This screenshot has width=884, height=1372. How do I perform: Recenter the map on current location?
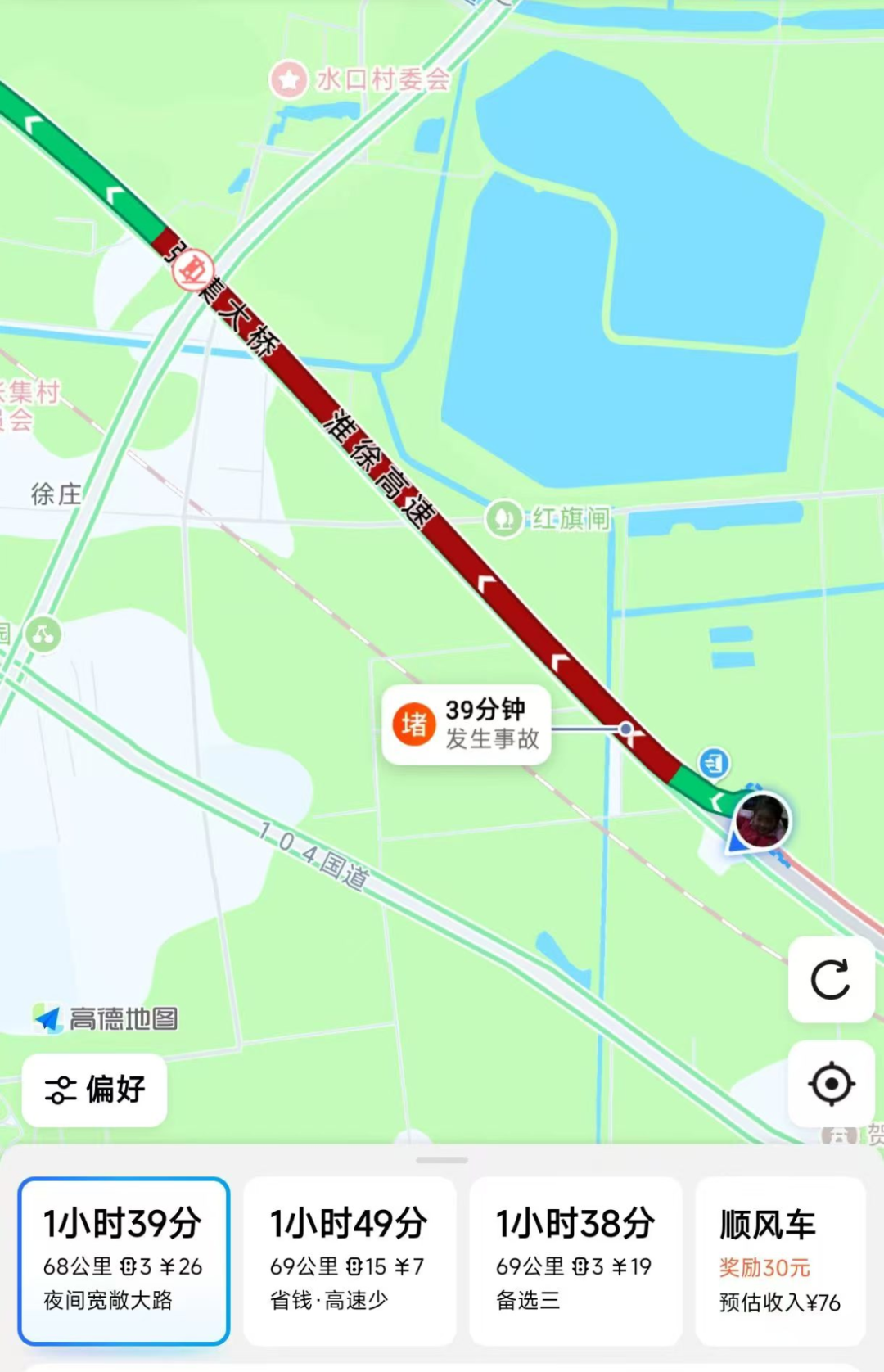pos(831,1084)
